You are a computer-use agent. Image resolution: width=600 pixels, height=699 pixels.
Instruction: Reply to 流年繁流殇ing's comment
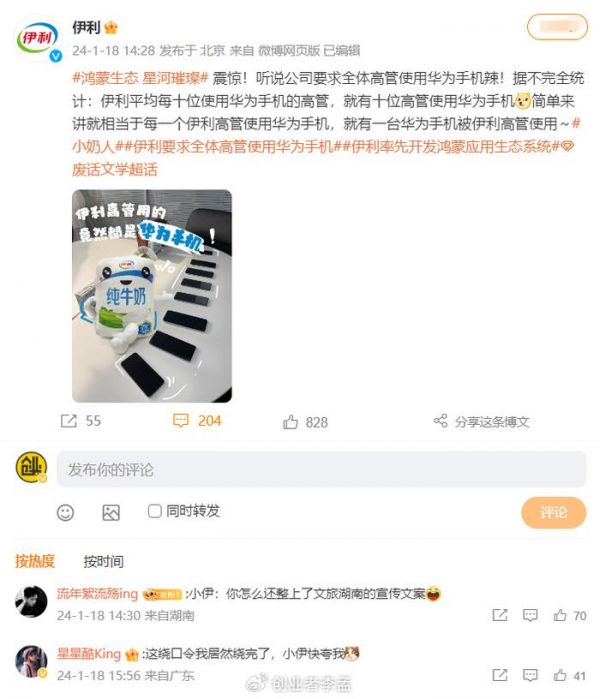click(x=531, y=615)
